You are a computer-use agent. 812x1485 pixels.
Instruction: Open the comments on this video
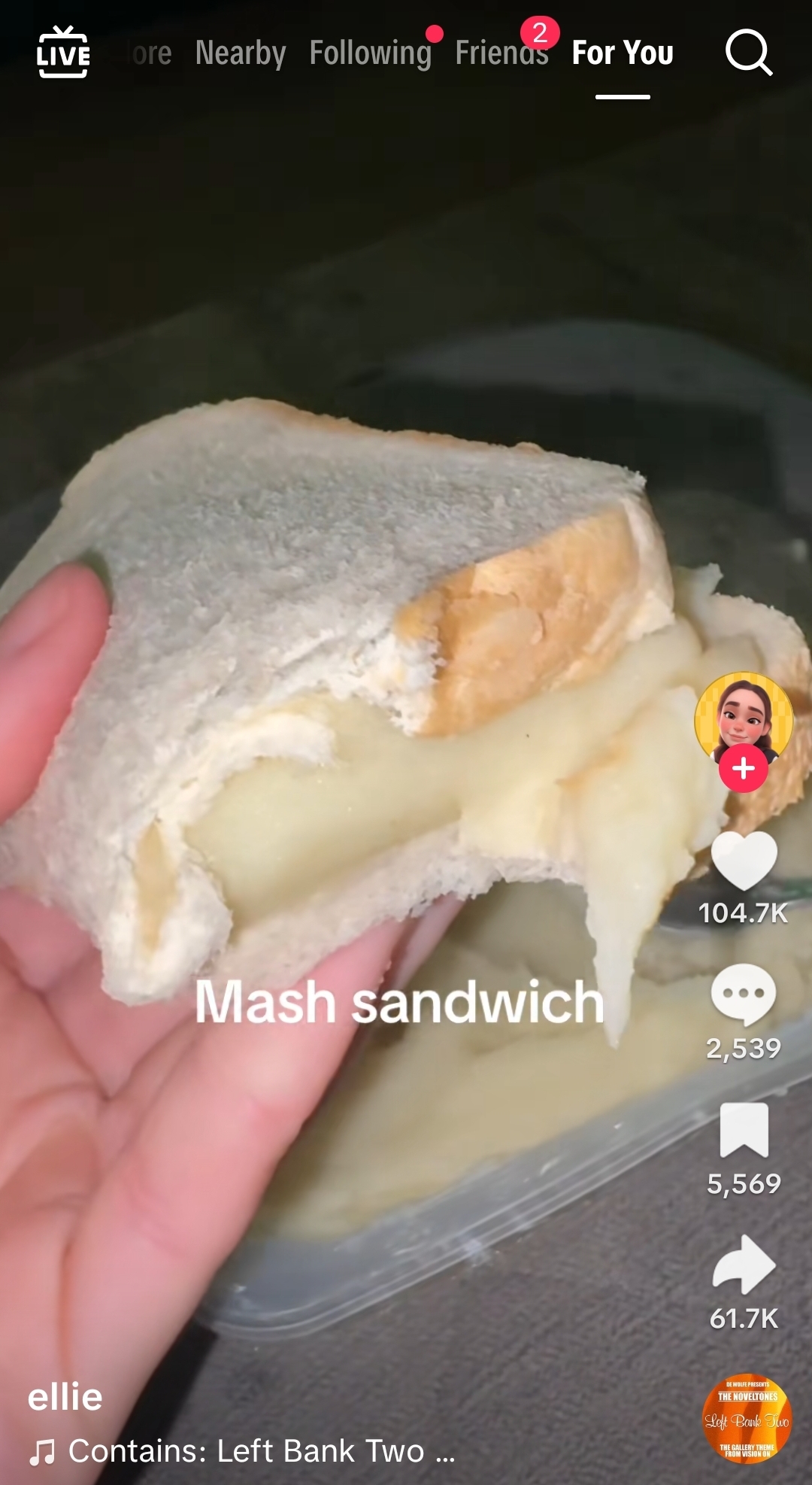(744, 995)
